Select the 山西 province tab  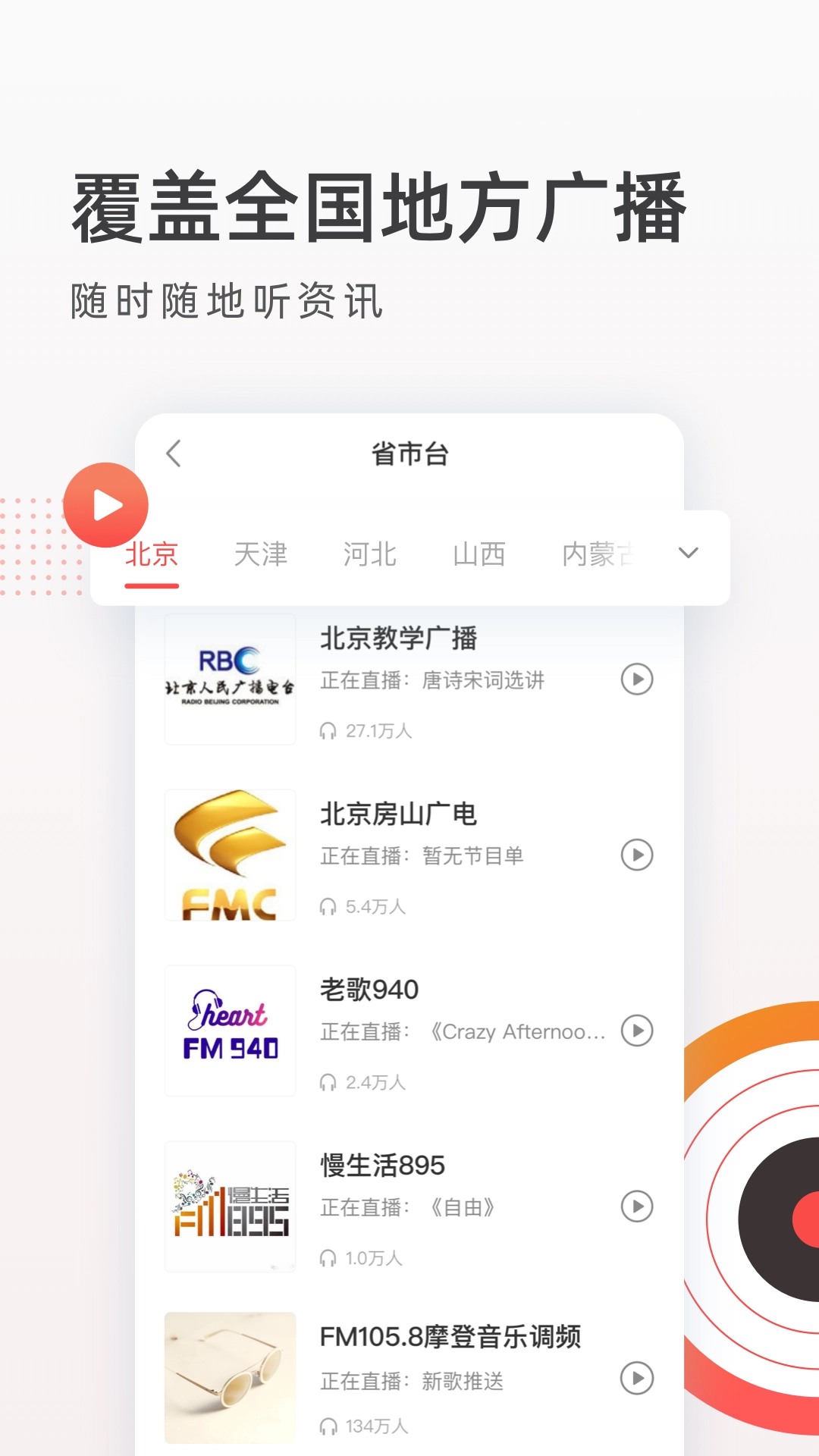click(478, 554)
